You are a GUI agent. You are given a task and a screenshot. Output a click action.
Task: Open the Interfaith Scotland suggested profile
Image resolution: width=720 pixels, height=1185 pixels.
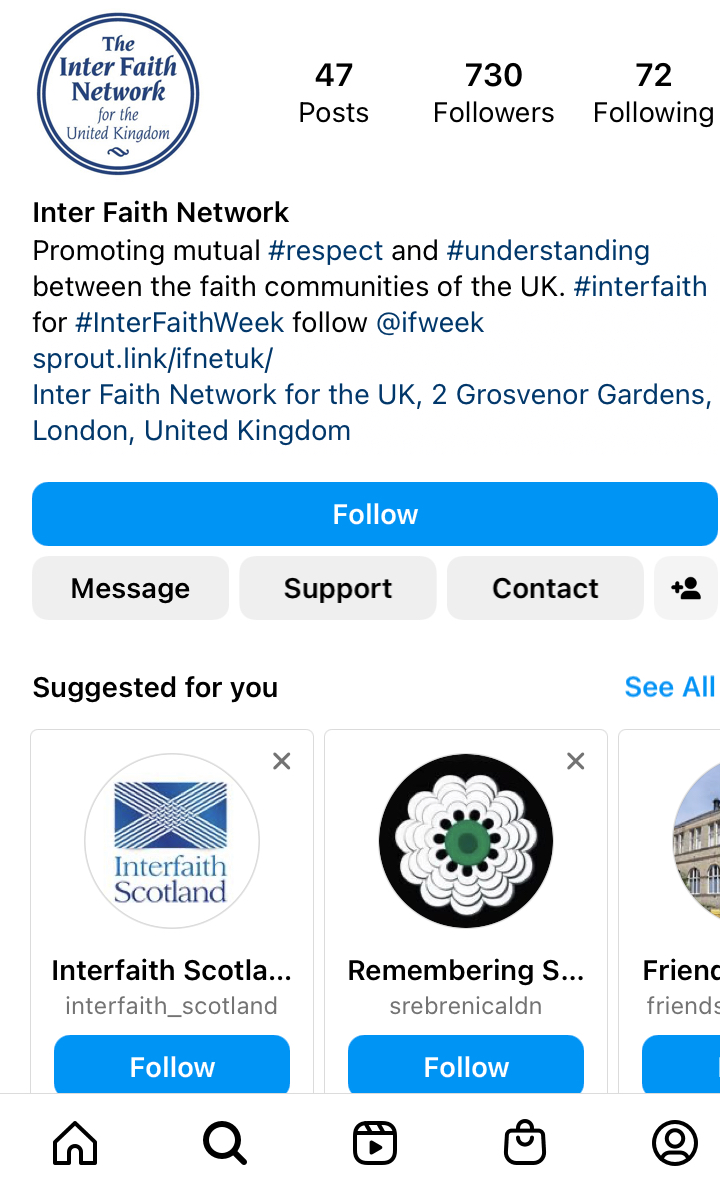click(172, 841)
